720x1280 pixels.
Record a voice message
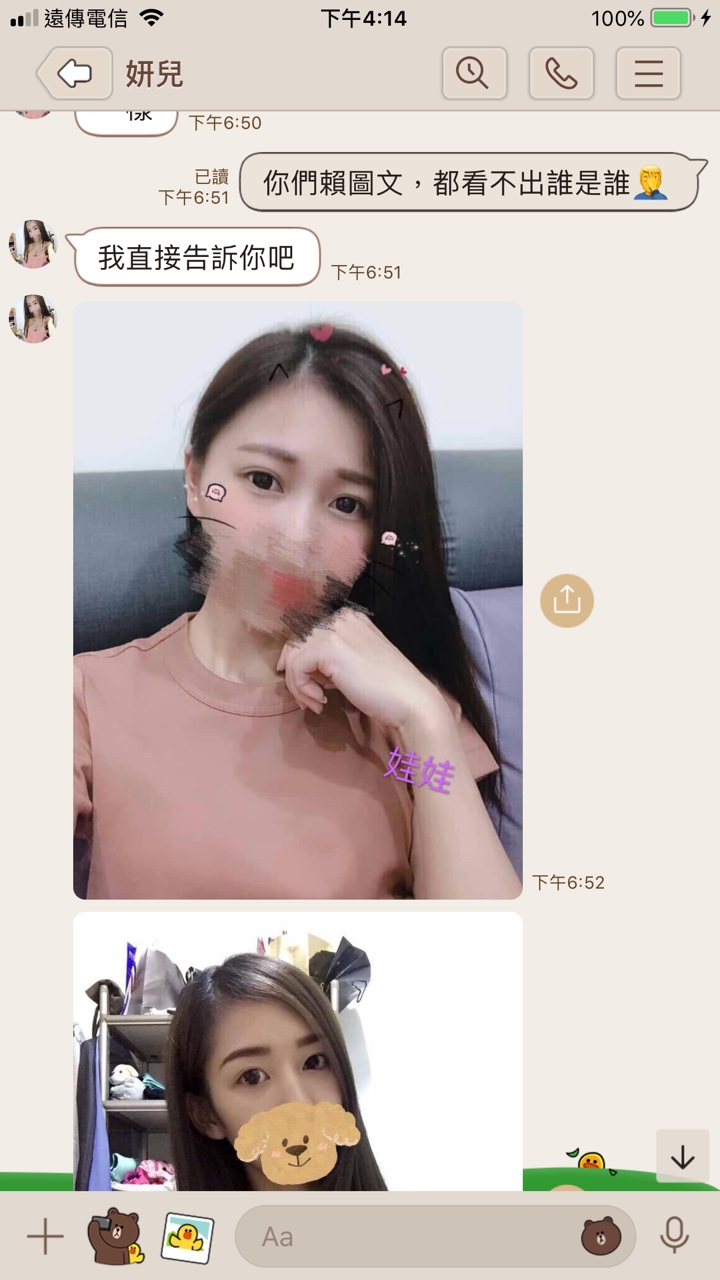[675, 1237]
